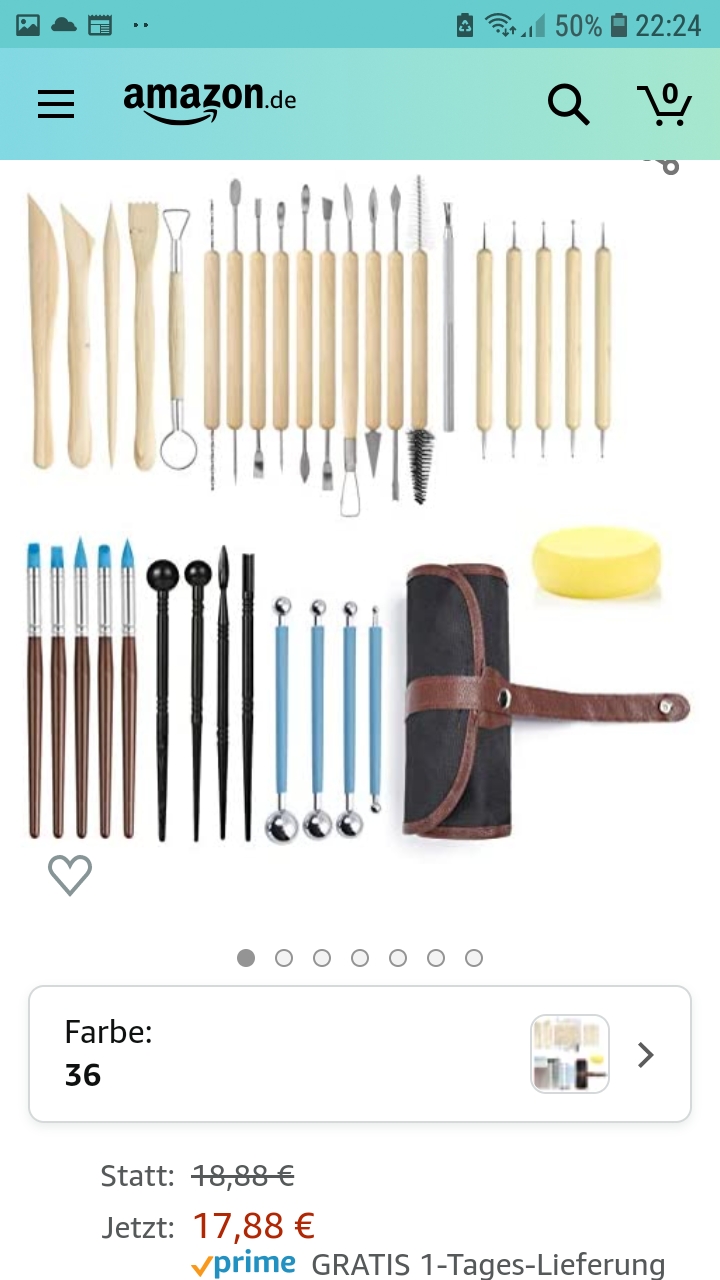Go to the Amazon.de home page
720x1280 pixels.
(x=210, y=102)
